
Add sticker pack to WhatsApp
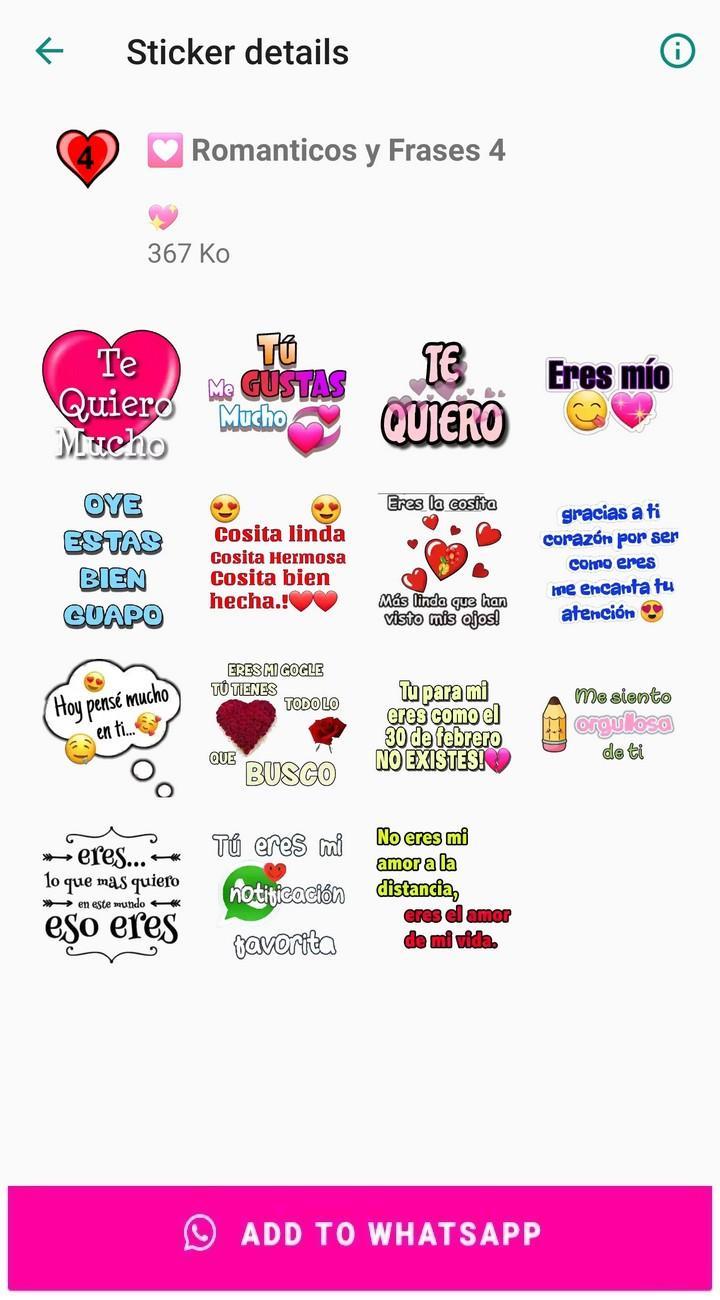pyautogui.click(x=360, y=1234)
